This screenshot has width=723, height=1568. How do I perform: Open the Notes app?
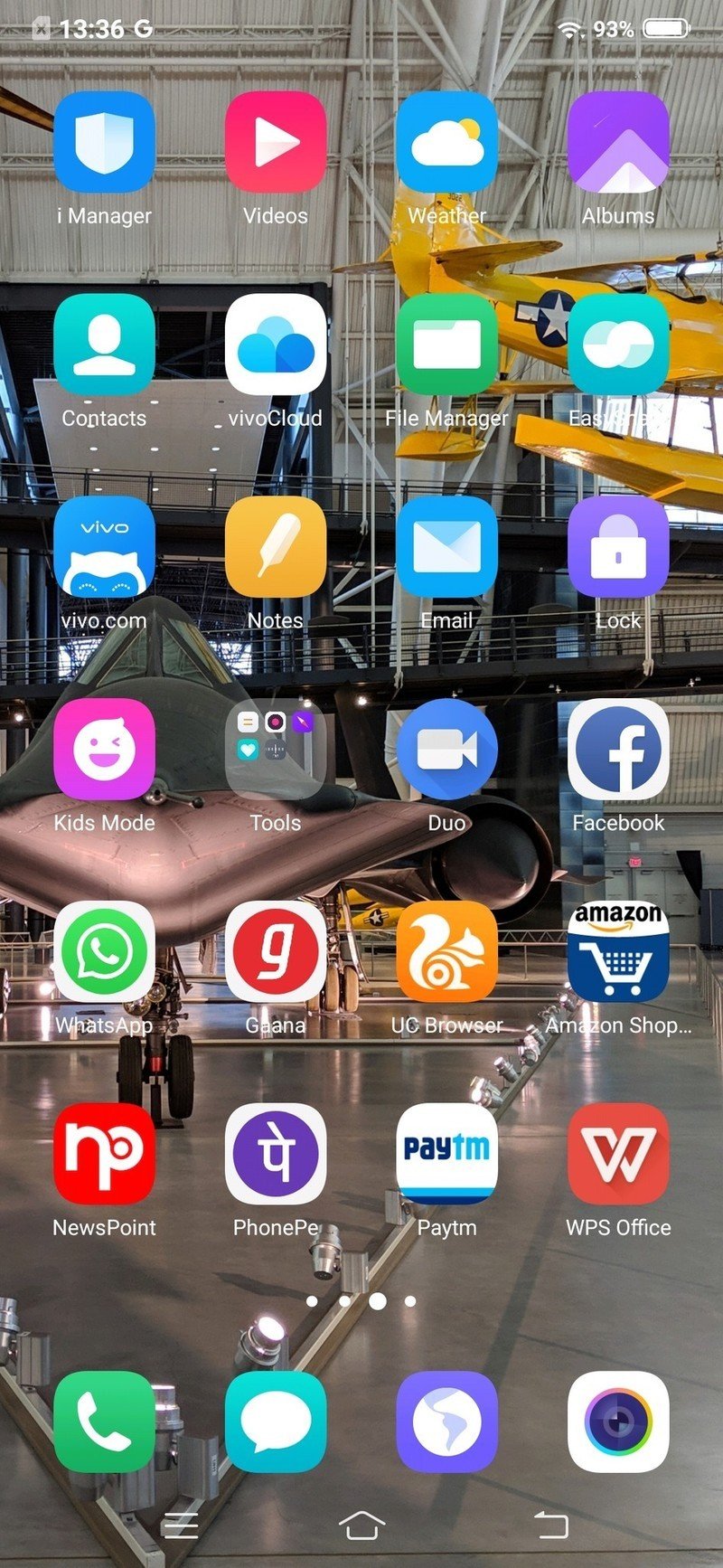[275, 547]
